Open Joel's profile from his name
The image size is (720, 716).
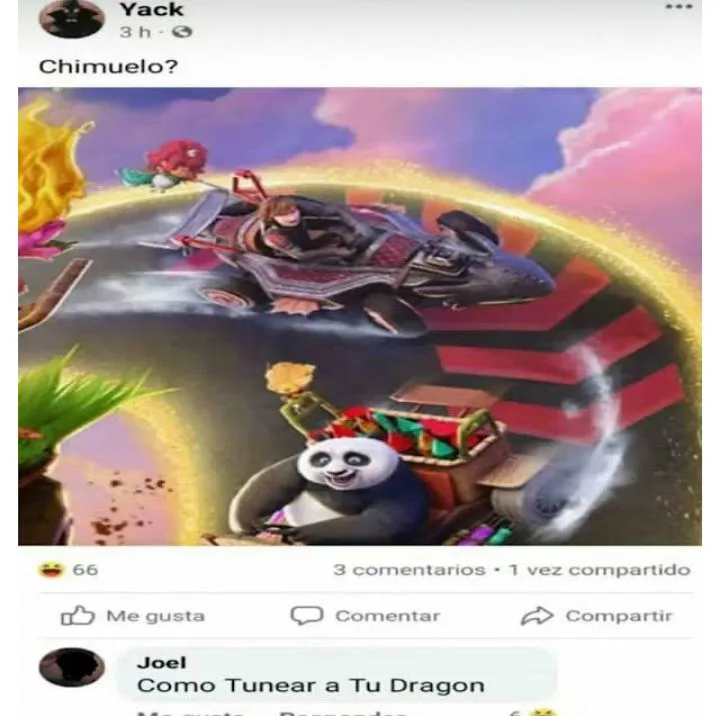pyautogui.click(x=162, y=663)
